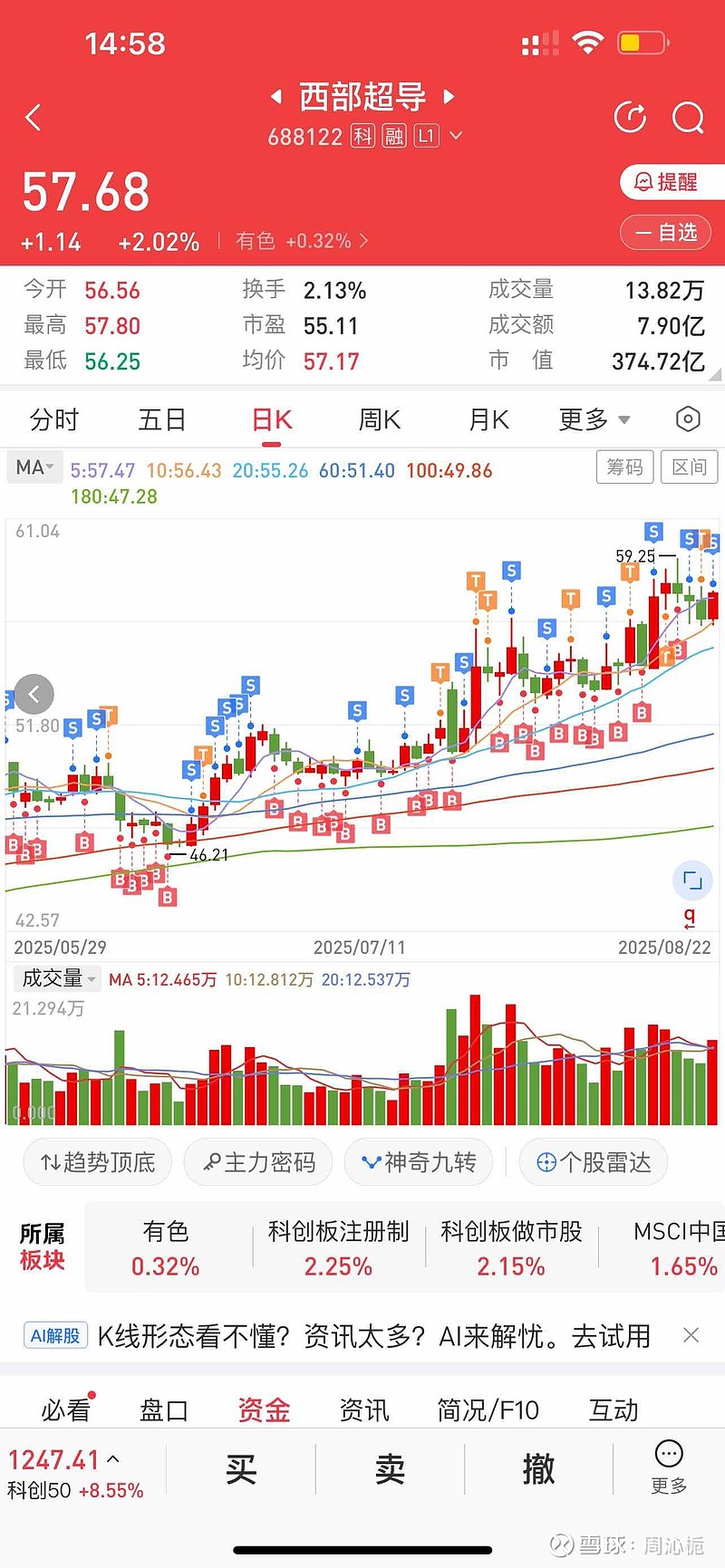
Task: Switch to the 分时 chart tab
Action: coord(54,420)
